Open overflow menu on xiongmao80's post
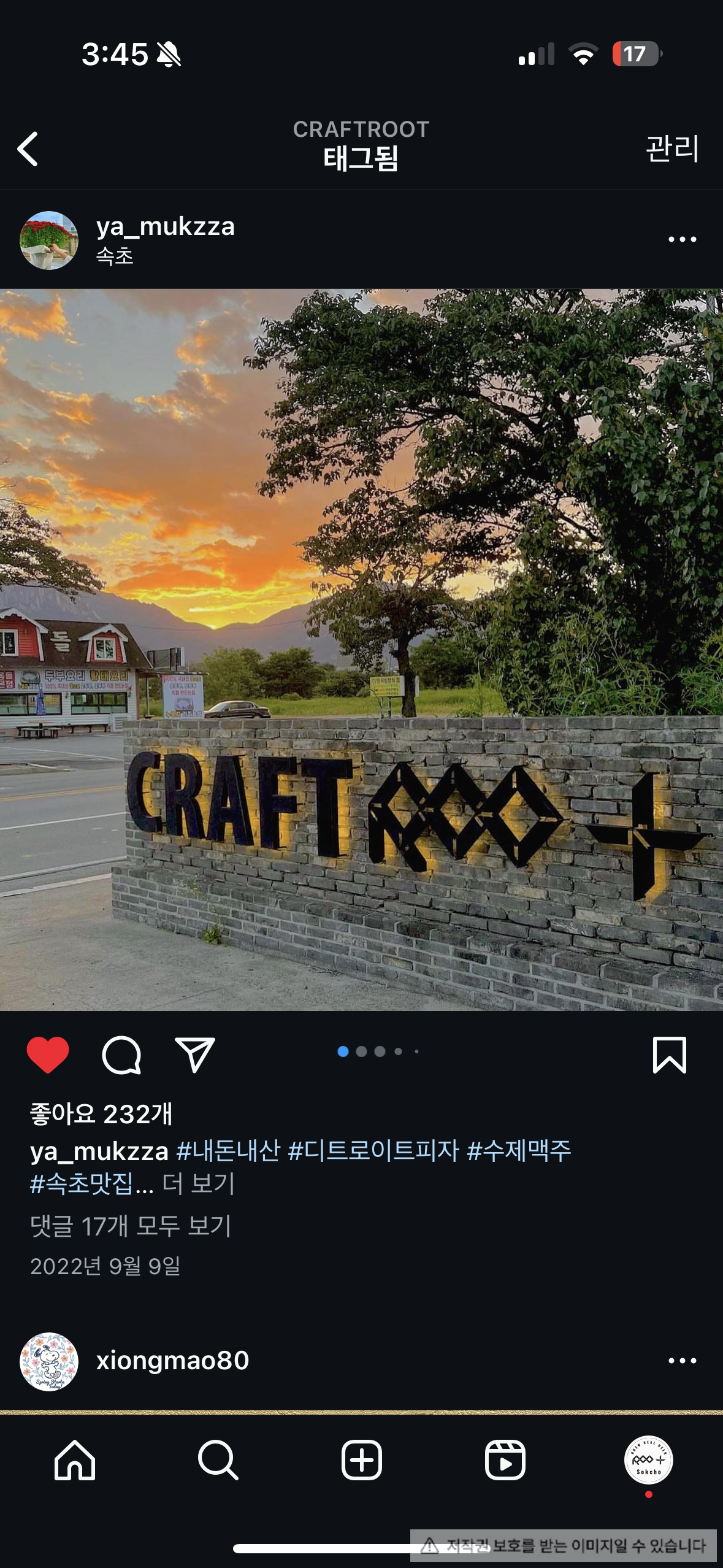The height and width of the screenshot is (1568, 723). click(682, 1361)
